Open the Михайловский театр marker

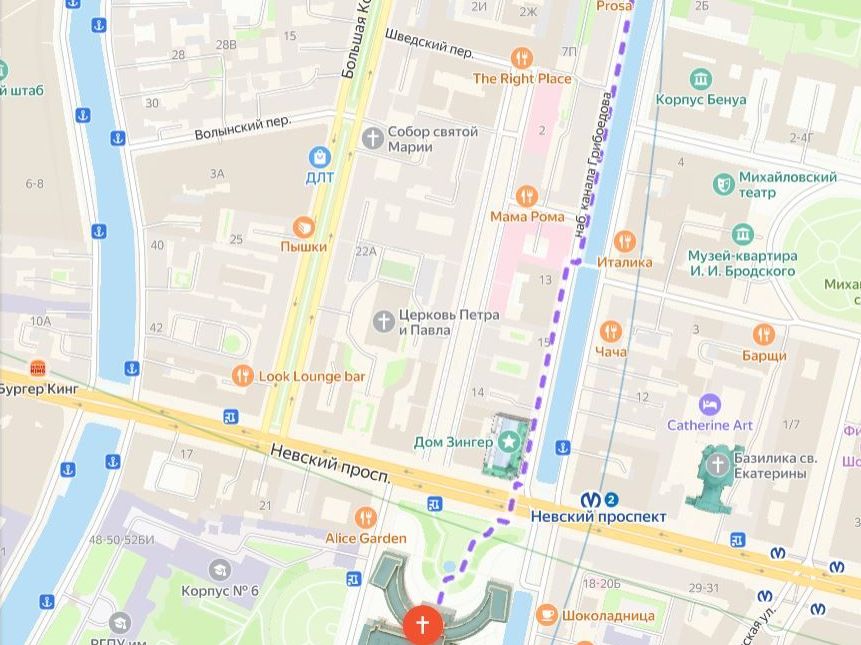[724, 184]
